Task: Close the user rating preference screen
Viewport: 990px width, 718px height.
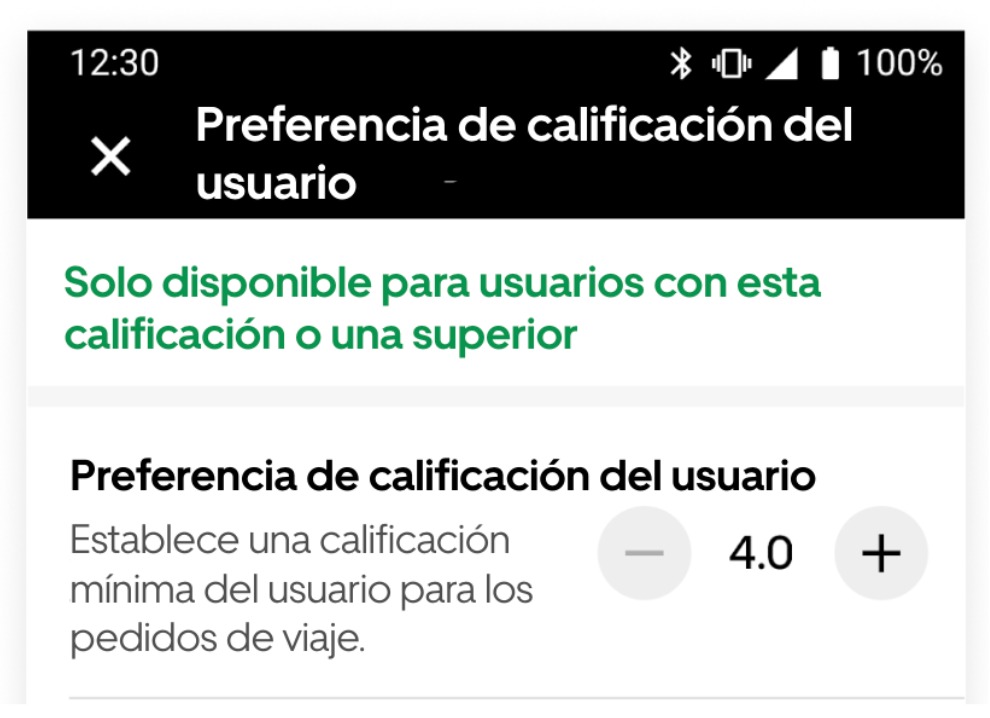Action: [111, 157]
